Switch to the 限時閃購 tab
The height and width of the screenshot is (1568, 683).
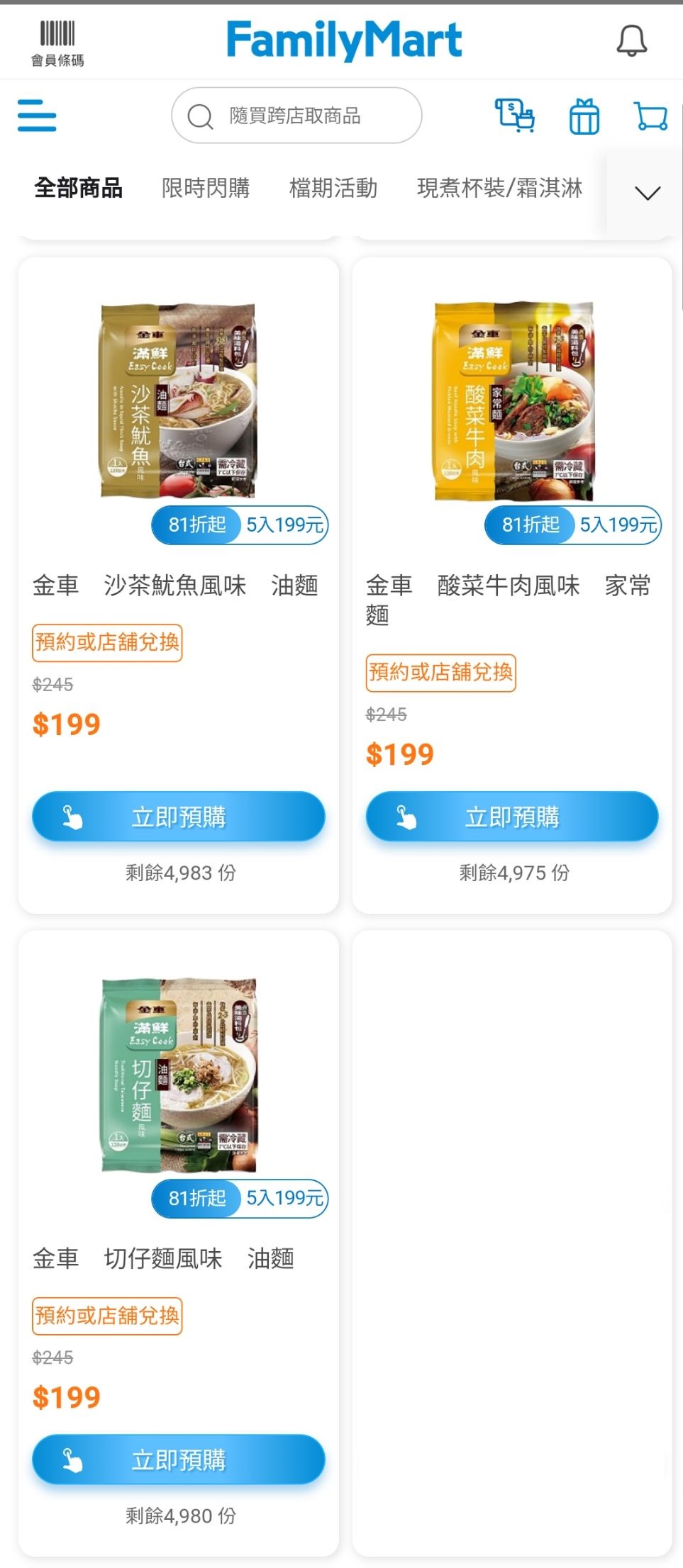(x=206, y=188)
